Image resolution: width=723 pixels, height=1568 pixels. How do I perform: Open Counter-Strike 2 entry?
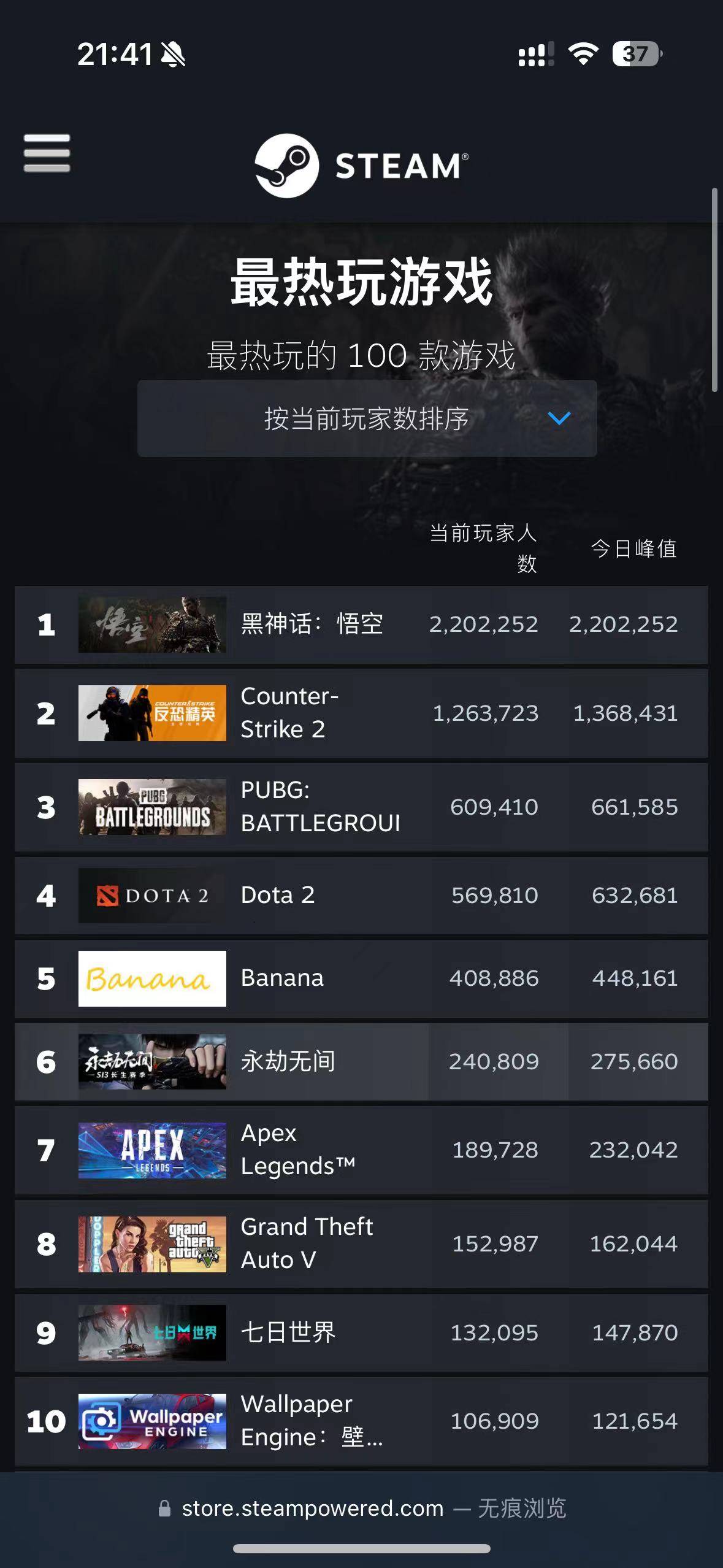(x=288, y=713)
